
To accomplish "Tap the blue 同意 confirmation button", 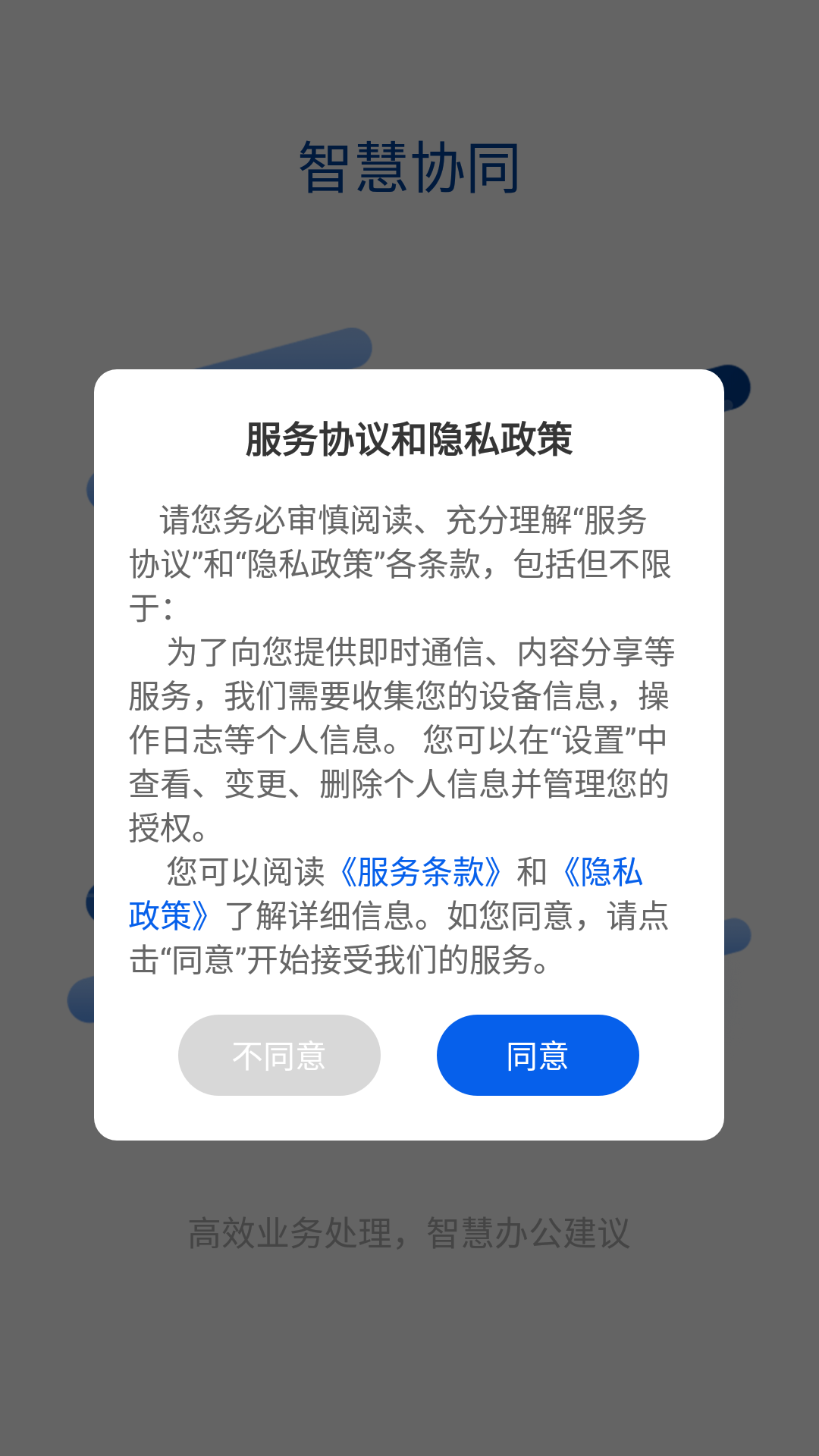I will point(538,1055).
